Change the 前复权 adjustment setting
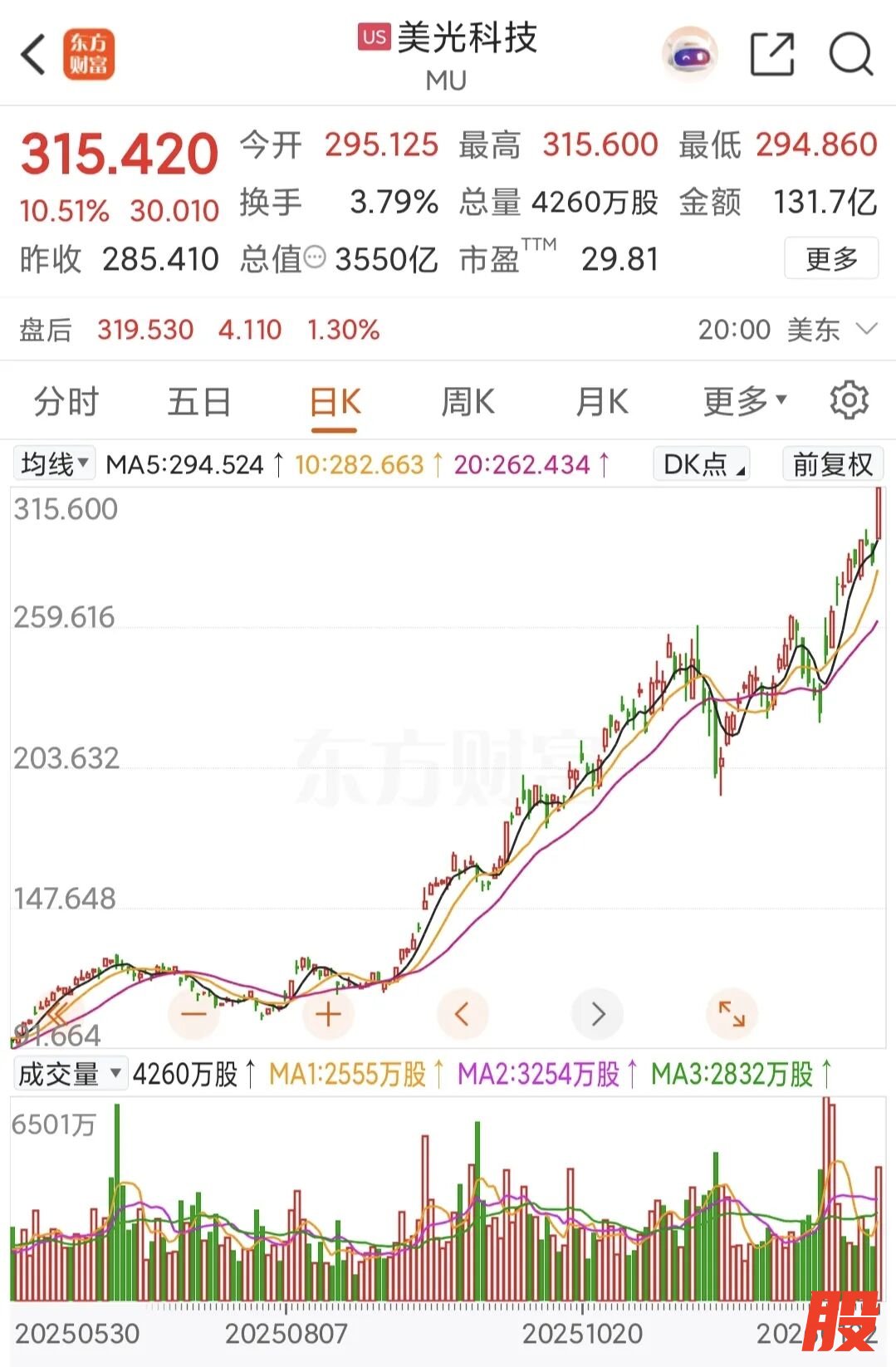Image resolution: width=896 pixels, height=1367 pixels. click(832, 464)
